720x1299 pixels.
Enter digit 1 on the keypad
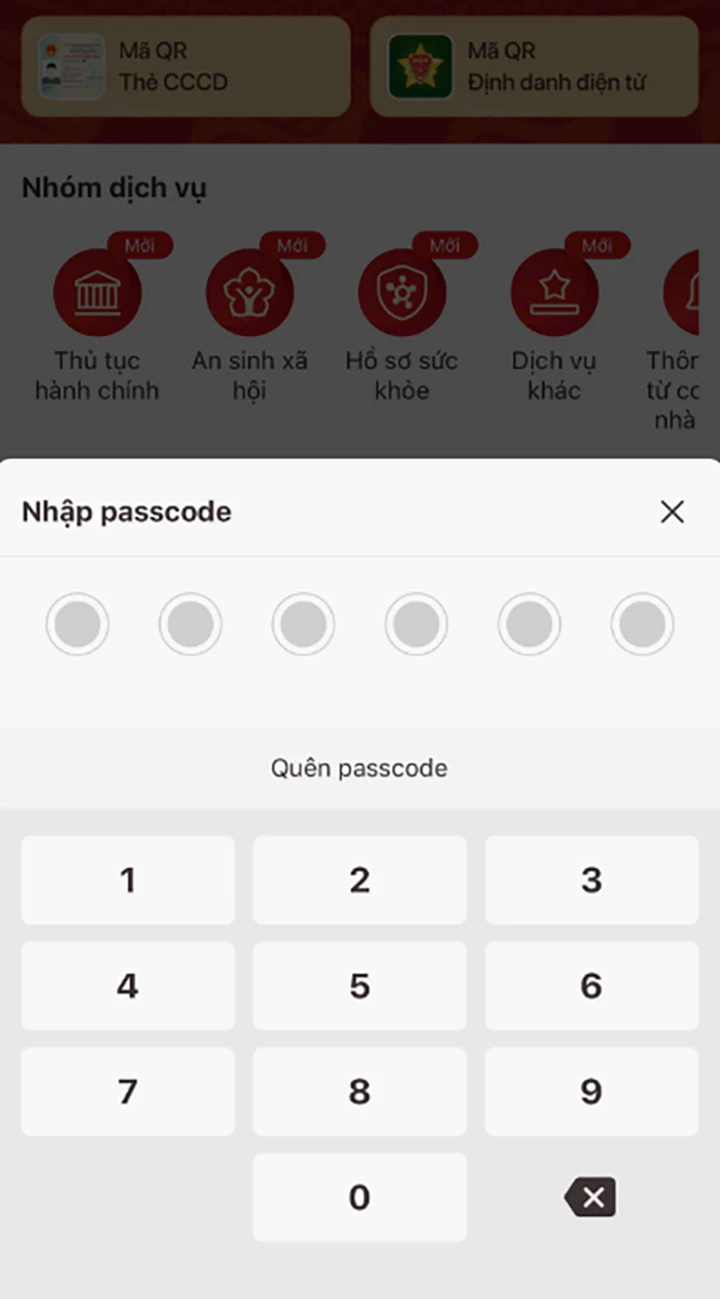pos(128,880)
